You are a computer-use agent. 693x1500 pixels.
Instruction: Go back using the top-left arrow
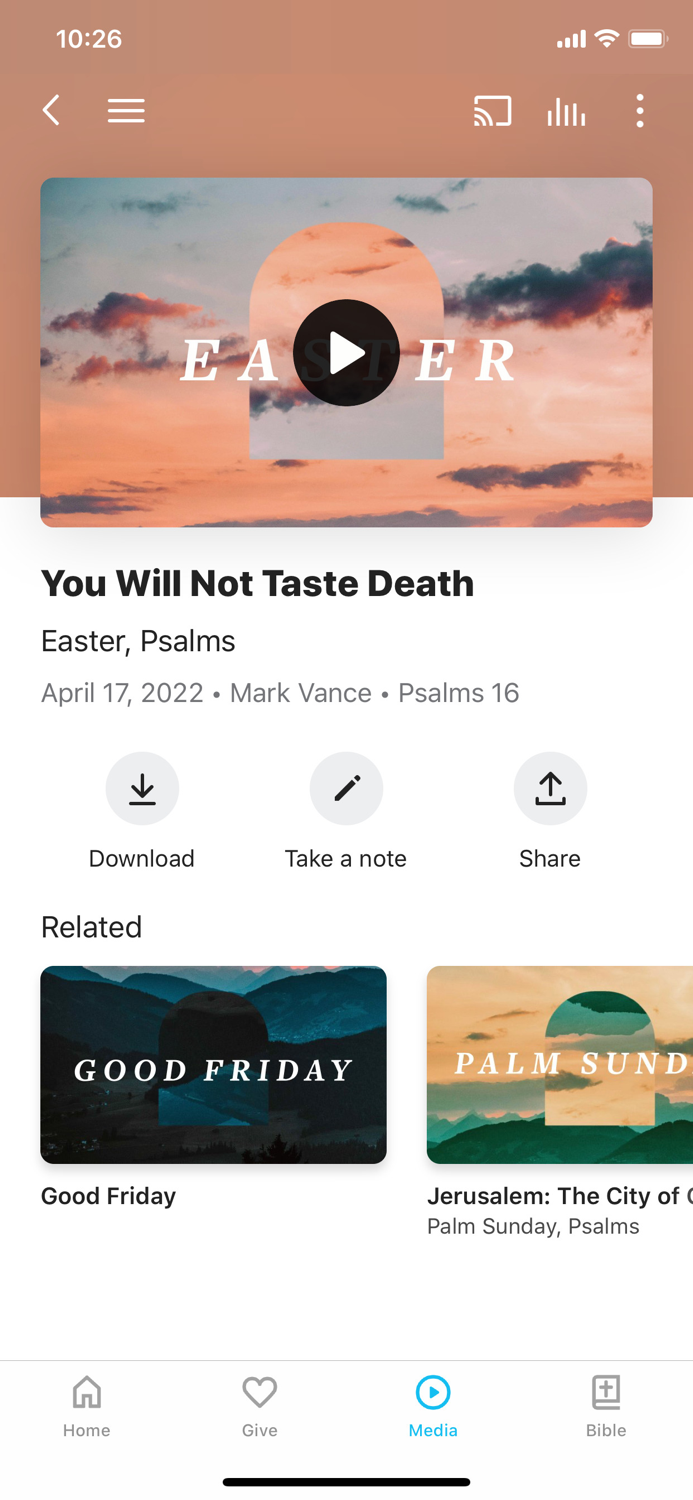[52, 110]
